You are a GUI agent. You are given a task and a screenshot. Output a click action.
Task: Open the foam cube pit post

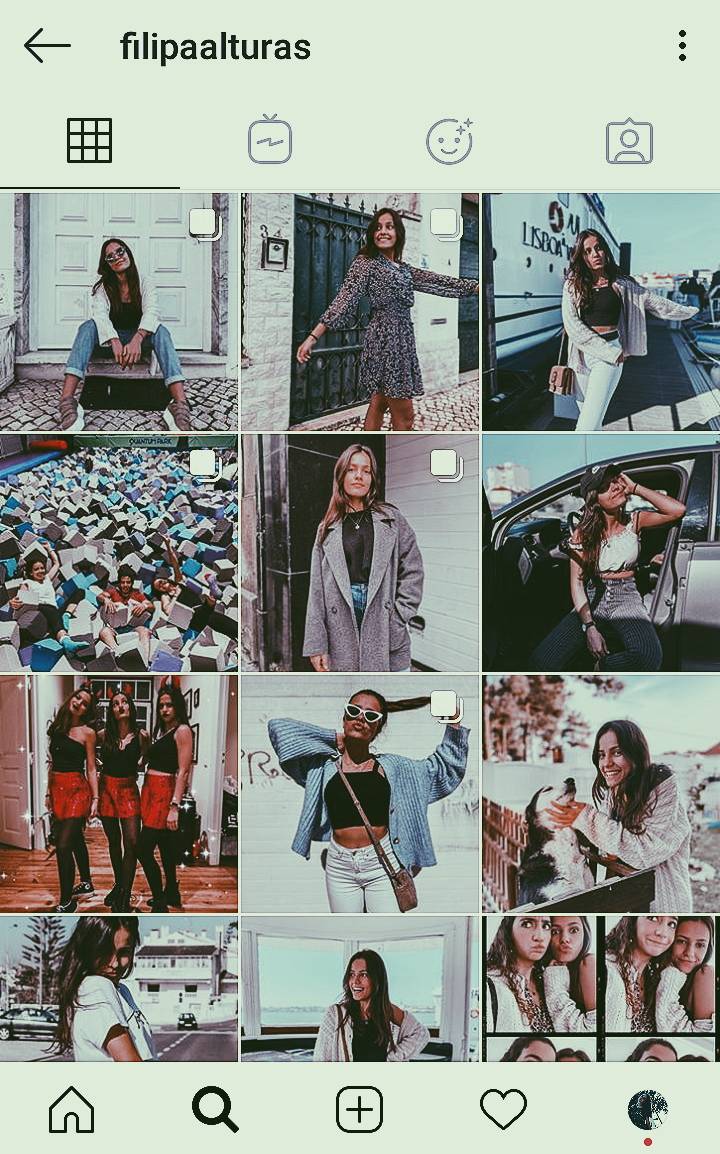(x=119, y=553)
